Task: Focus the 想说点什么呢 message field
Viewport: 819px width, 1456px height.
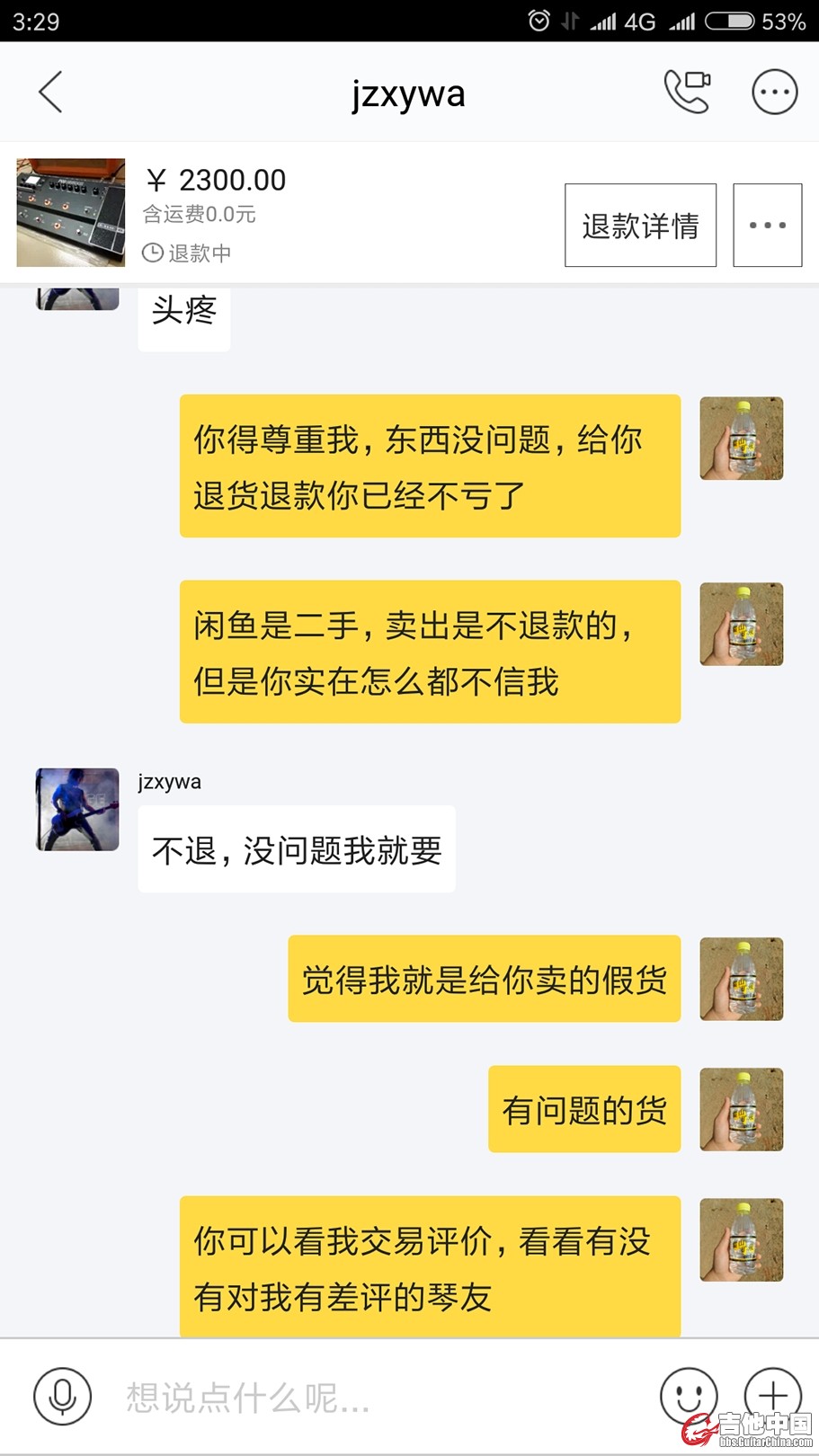Action: click(x=378, y=1398)
